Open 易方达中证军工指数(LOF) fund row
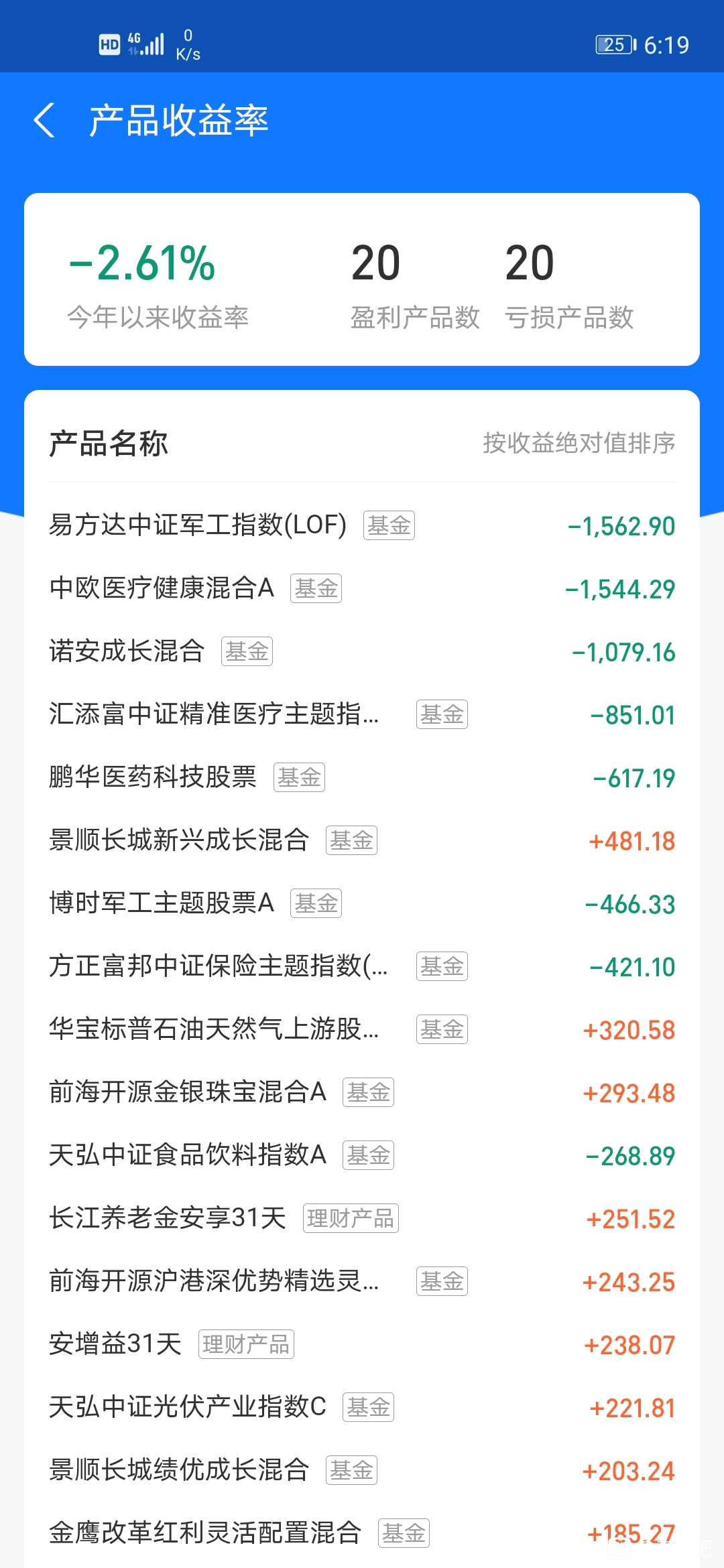 (x=362, y=525)
